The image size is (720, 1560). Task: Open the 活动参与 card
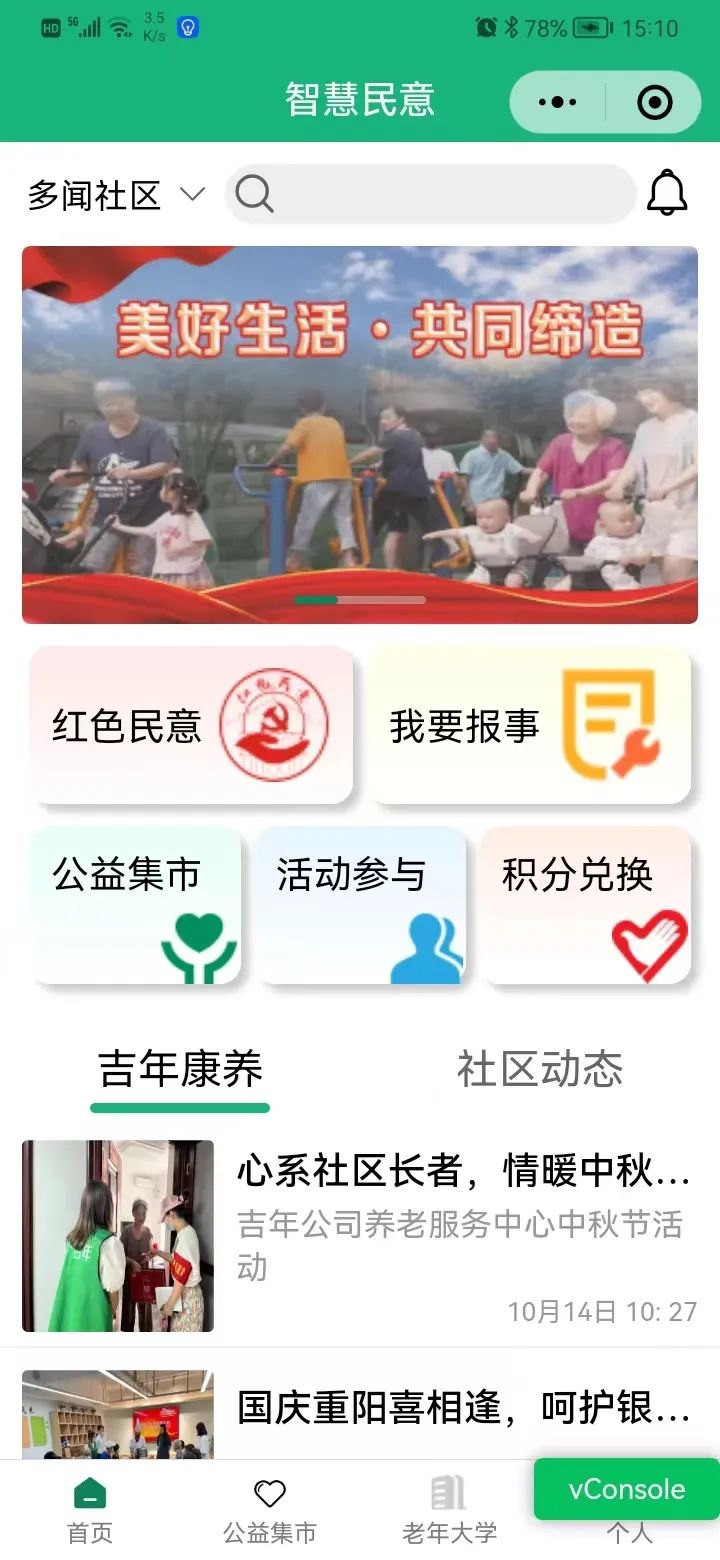360,904
